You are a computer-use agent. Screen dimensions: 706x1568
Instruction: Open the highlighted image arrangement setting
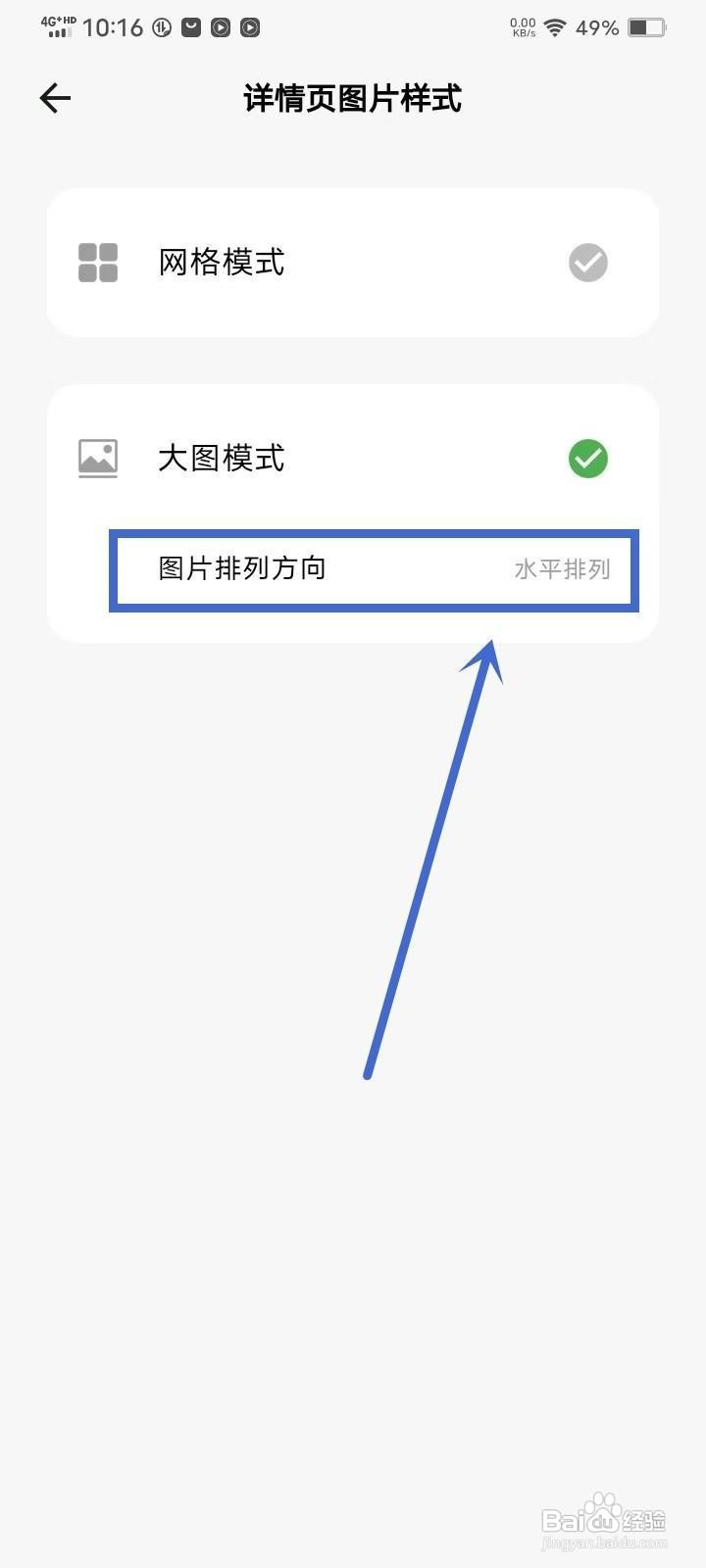pos(373,570)
